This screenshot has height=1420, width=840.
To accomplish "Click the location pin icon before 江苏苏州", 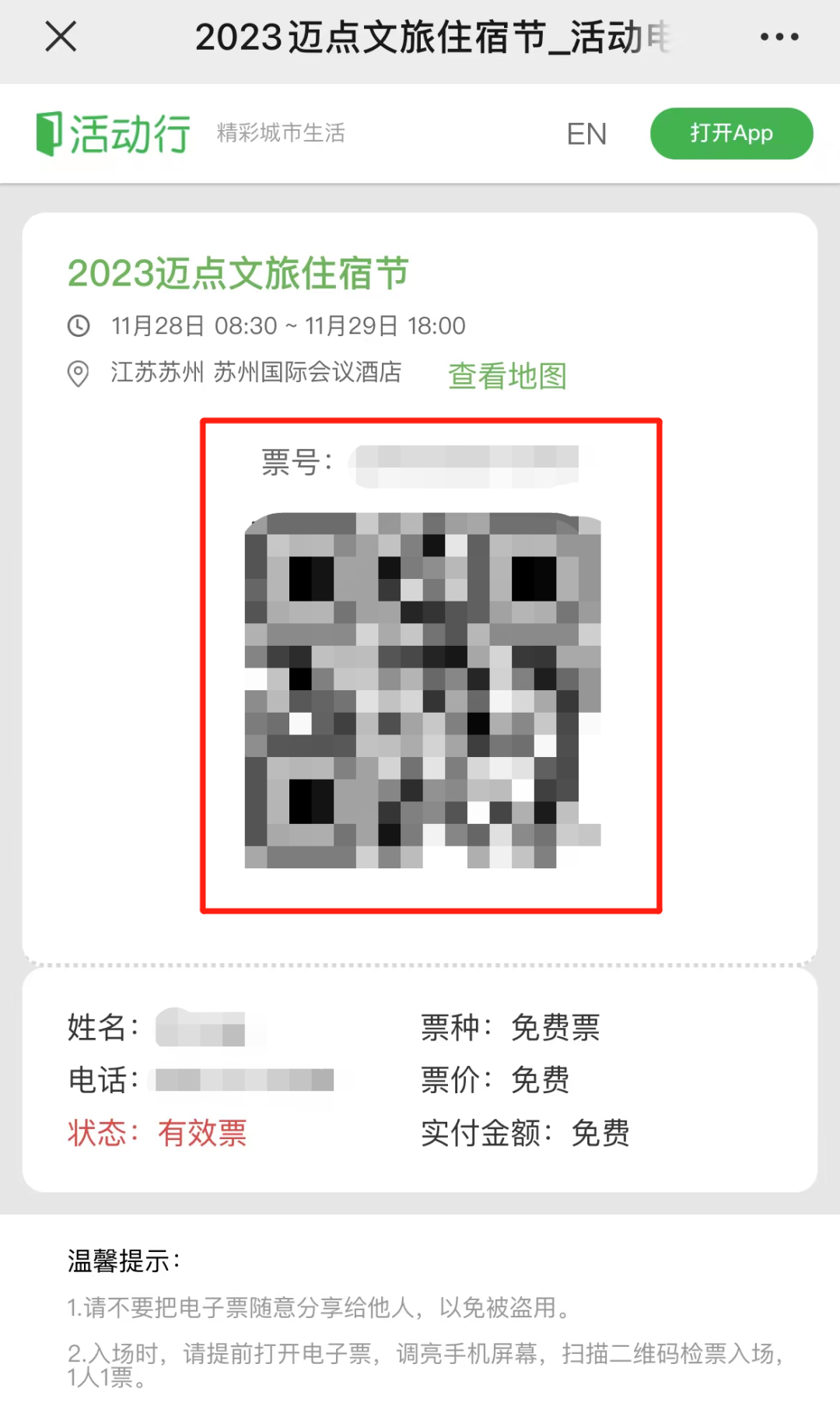I will click(x=78, y=373).
